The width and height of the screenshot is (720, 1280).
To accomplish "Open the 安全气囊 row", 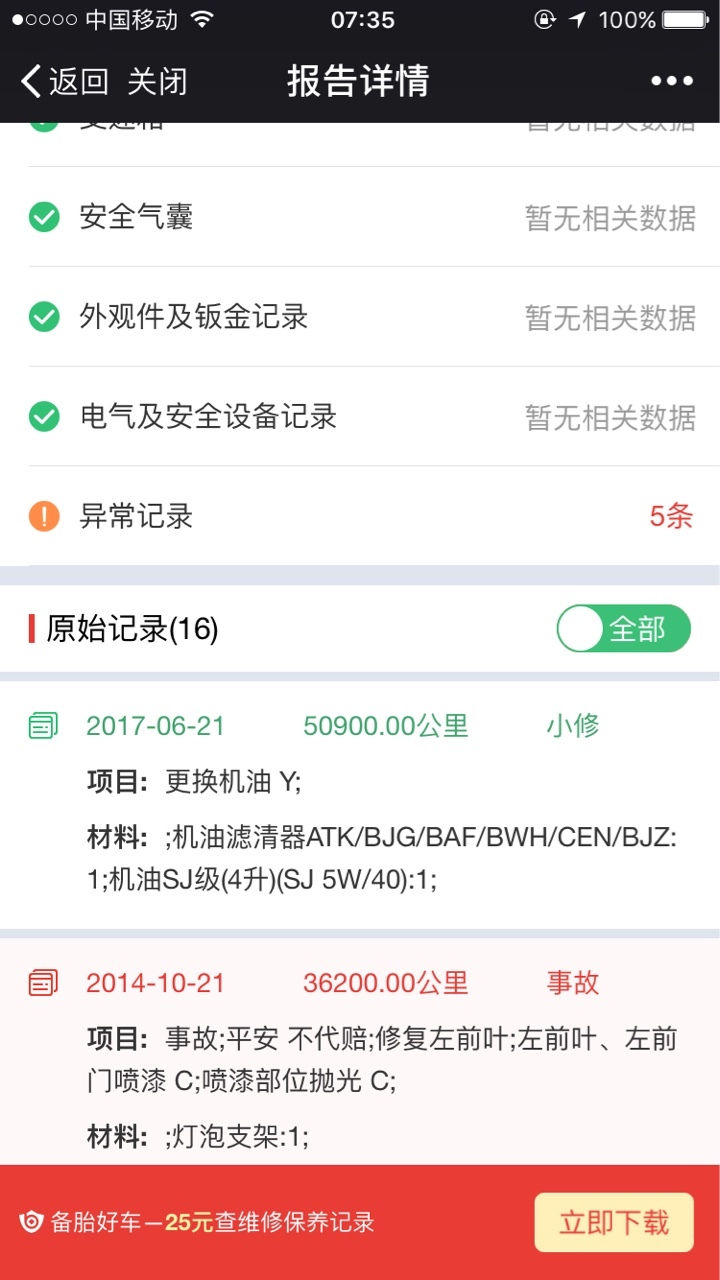I will pyautogui.click(x=360, y=217).
